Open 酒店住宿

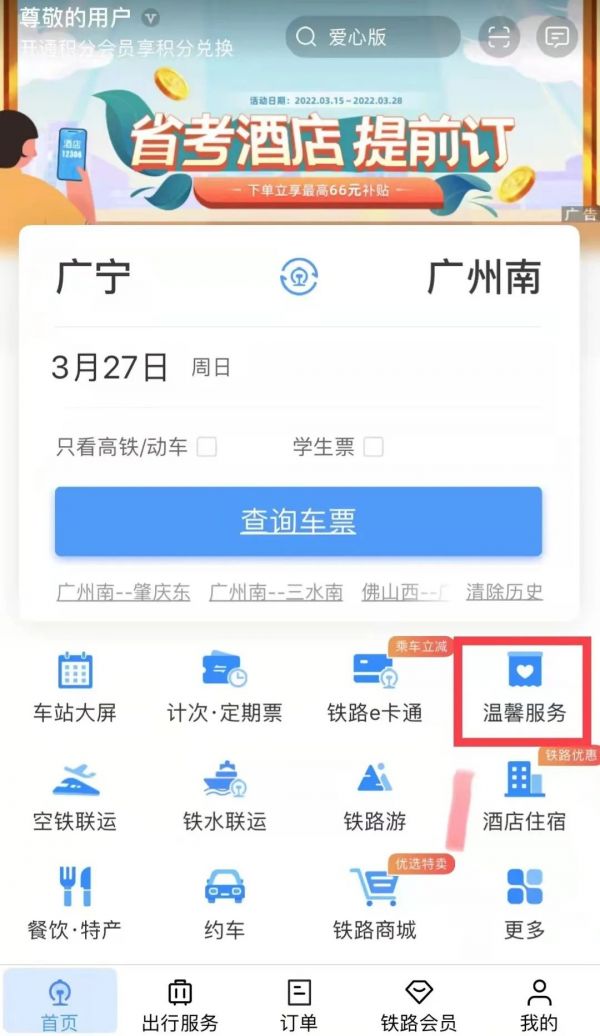point(524,796)
